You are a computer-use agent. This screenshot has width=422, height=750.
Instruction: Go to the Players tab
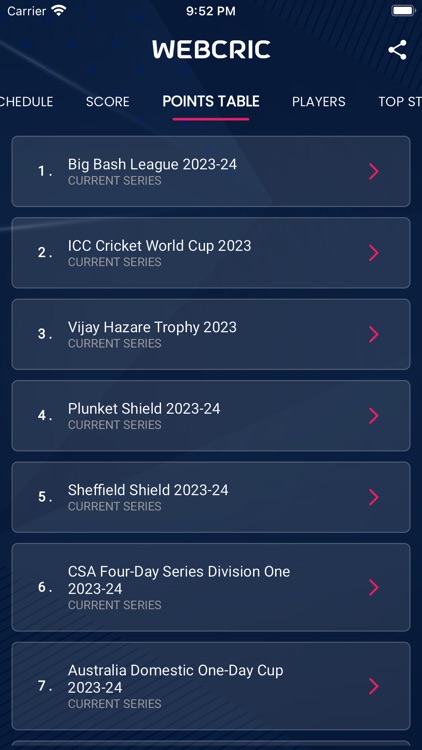(319, 101)
